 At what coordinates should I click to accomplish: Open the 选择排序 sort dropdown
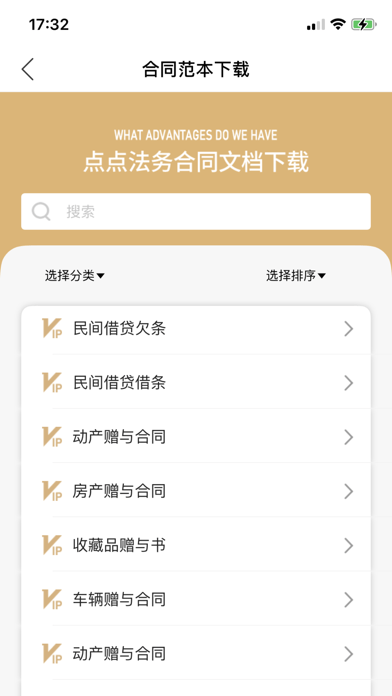(296, 276)
